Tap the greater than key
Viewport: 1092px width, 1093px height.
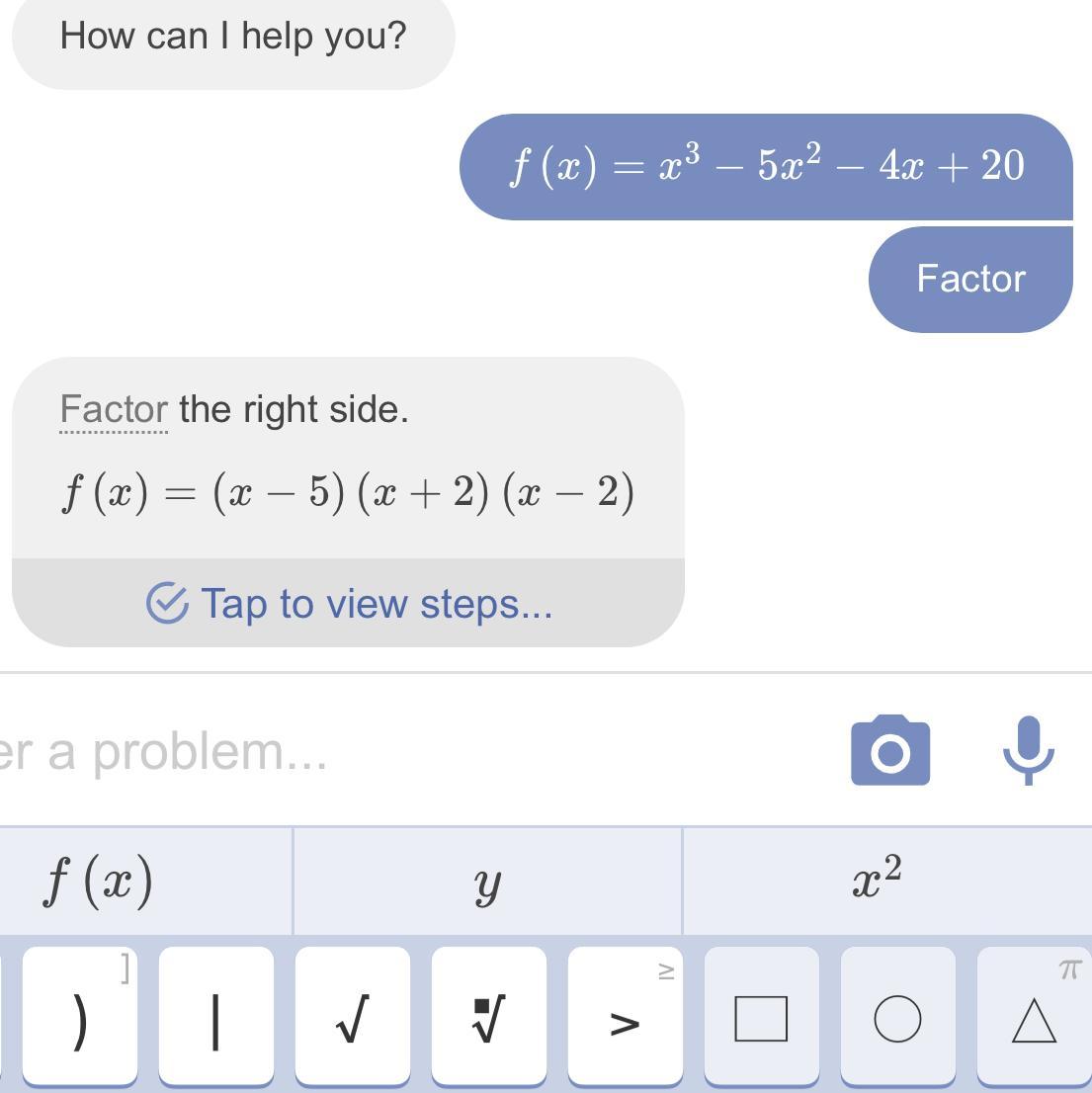click(625, 1018)
